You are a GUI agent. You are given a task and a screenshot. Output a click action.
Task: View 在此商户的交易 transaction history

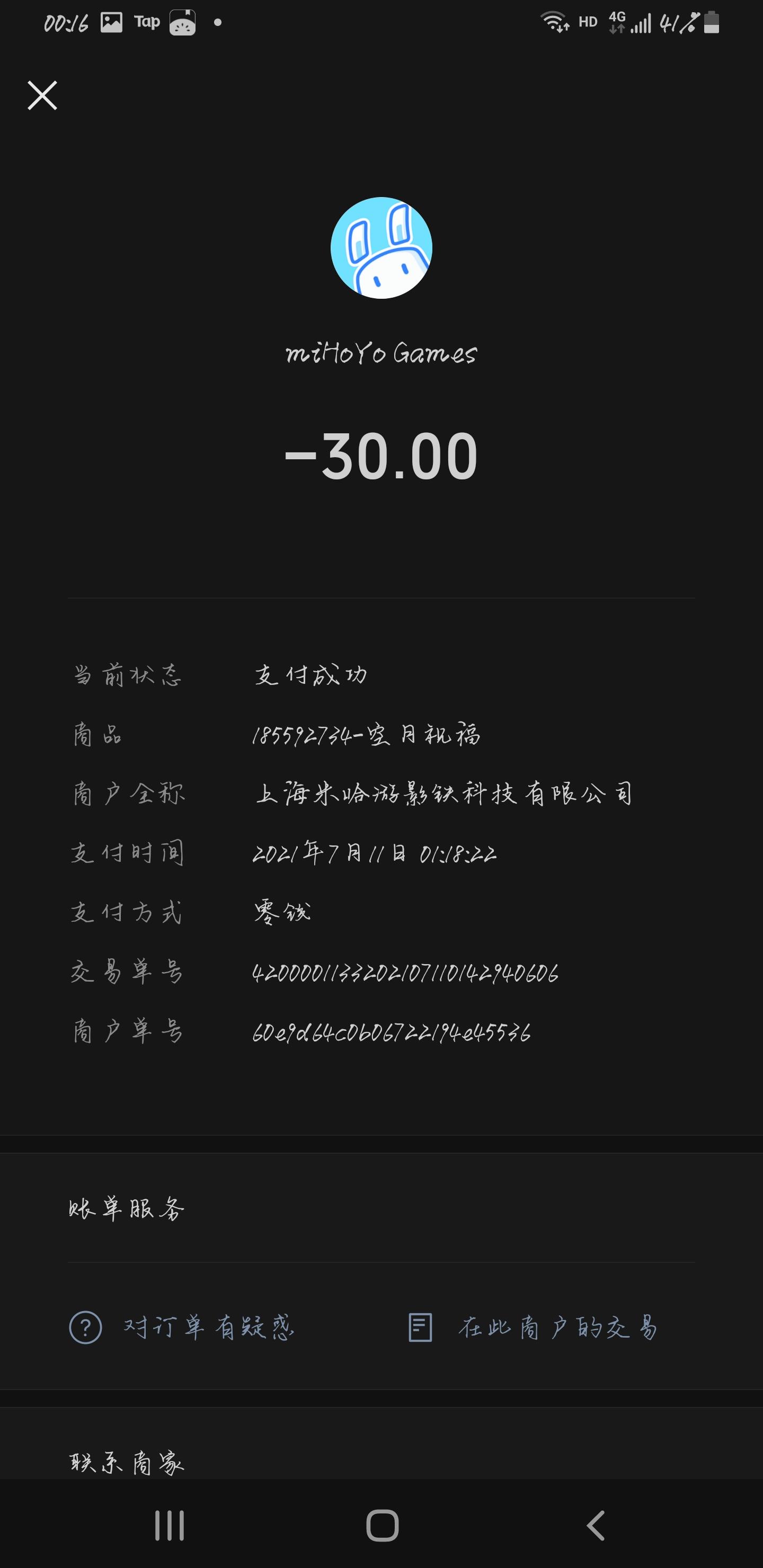[x=532, y=1328]
